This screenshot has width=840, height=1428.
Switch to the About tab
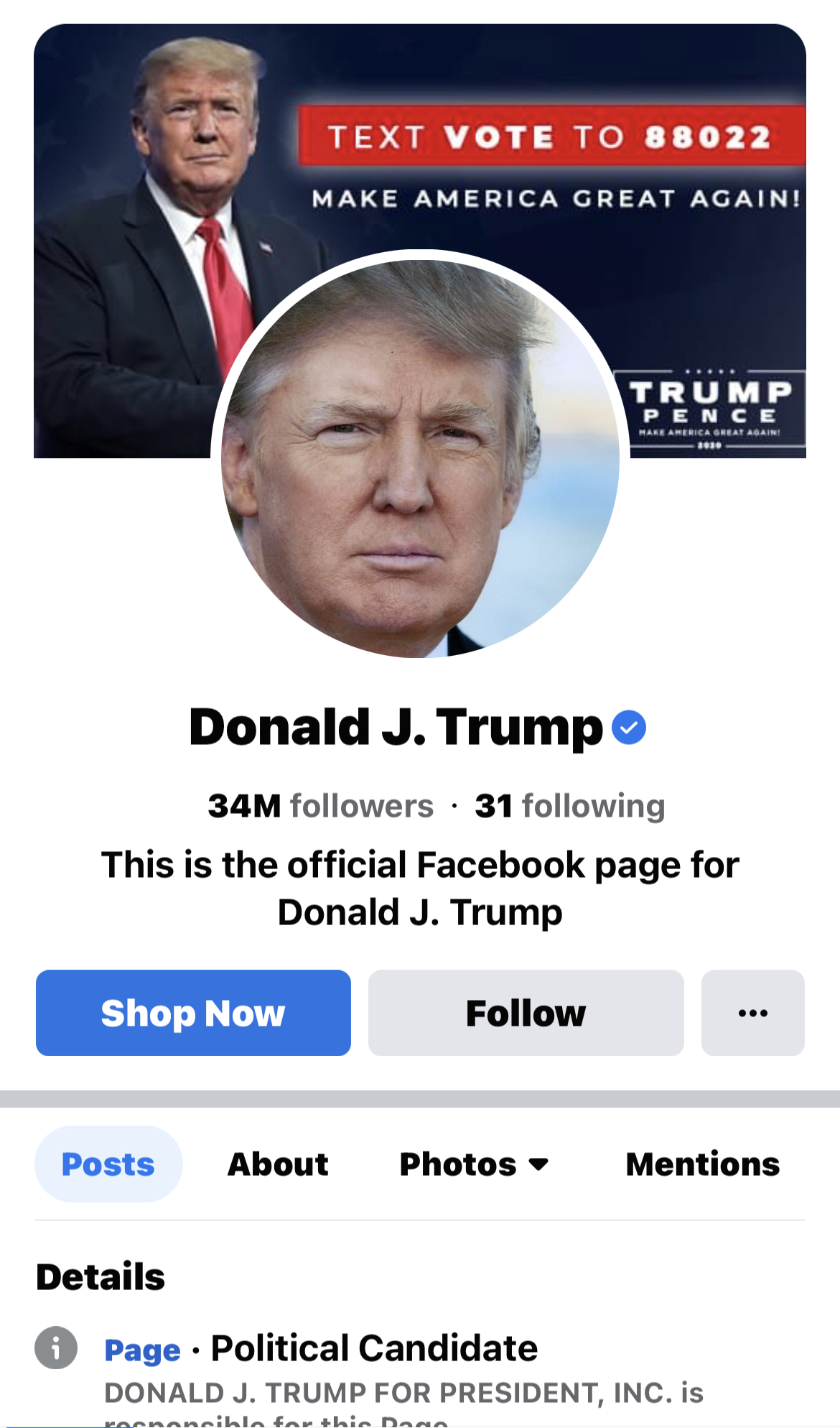click(x=278, y=1164)
